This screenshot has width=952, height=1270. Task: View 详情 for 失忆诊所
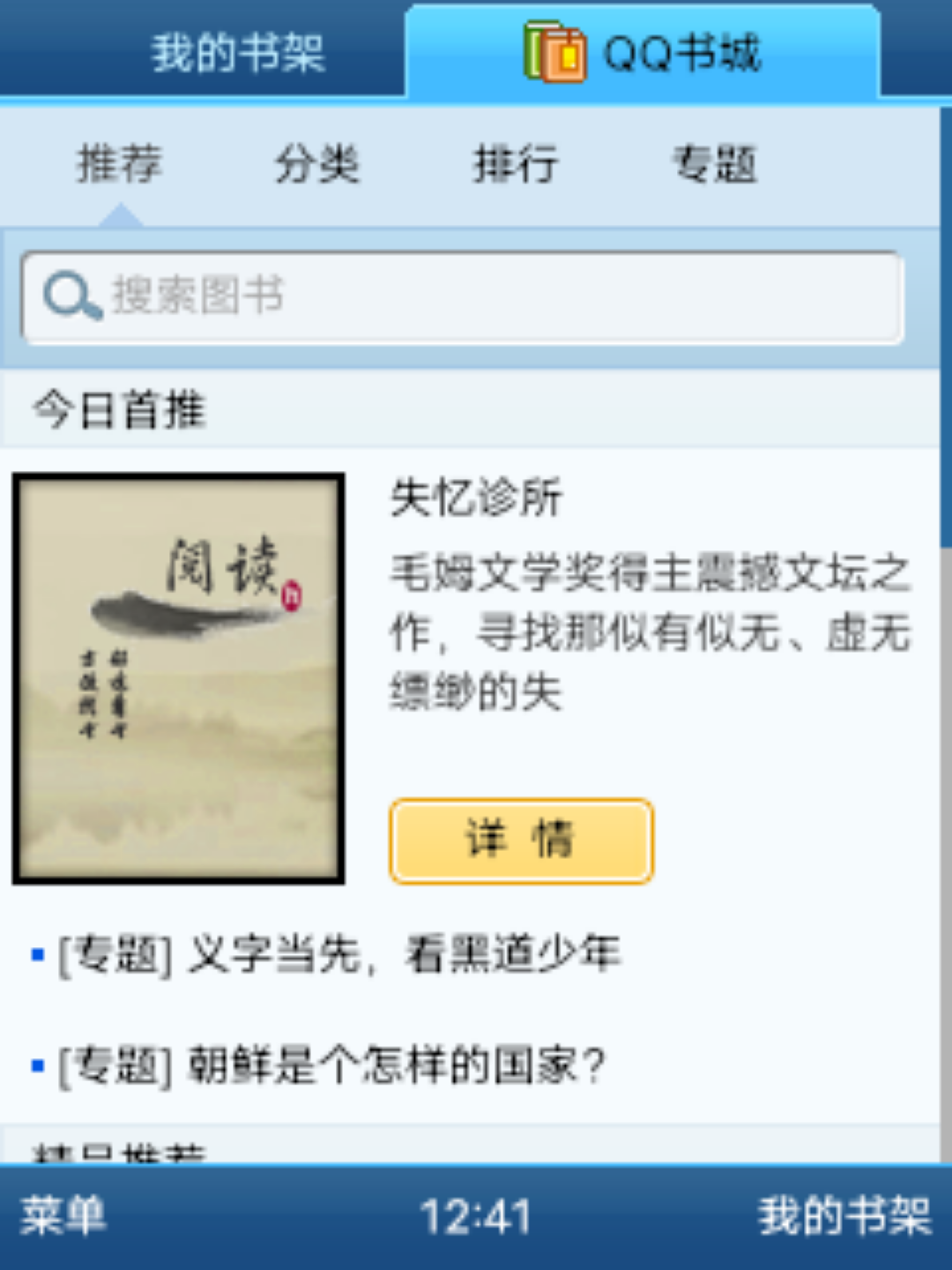(x=521, y=840)
